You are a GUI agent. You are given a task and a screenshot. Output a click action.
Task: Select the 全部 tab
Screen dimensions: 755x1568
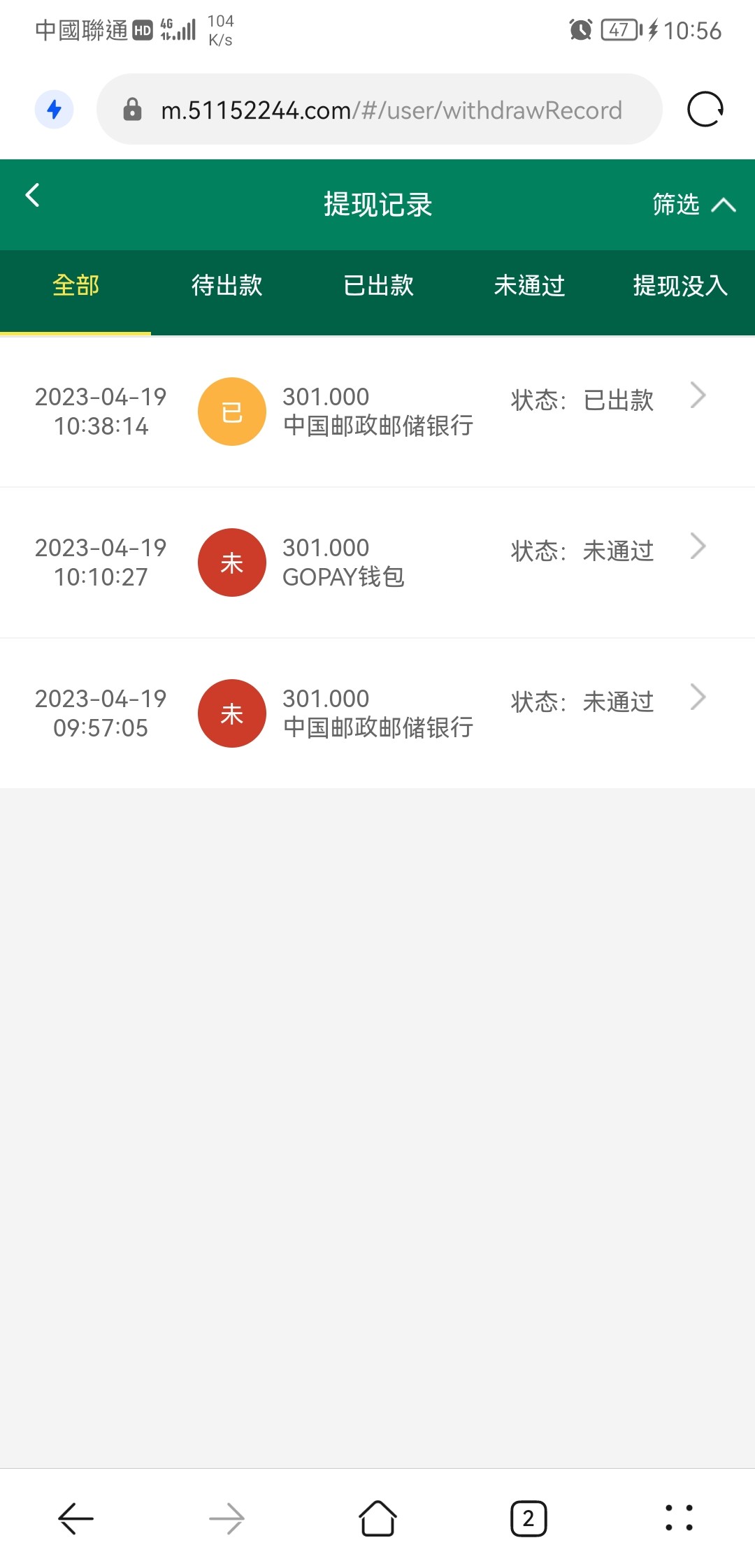click(x=75, y=286)
